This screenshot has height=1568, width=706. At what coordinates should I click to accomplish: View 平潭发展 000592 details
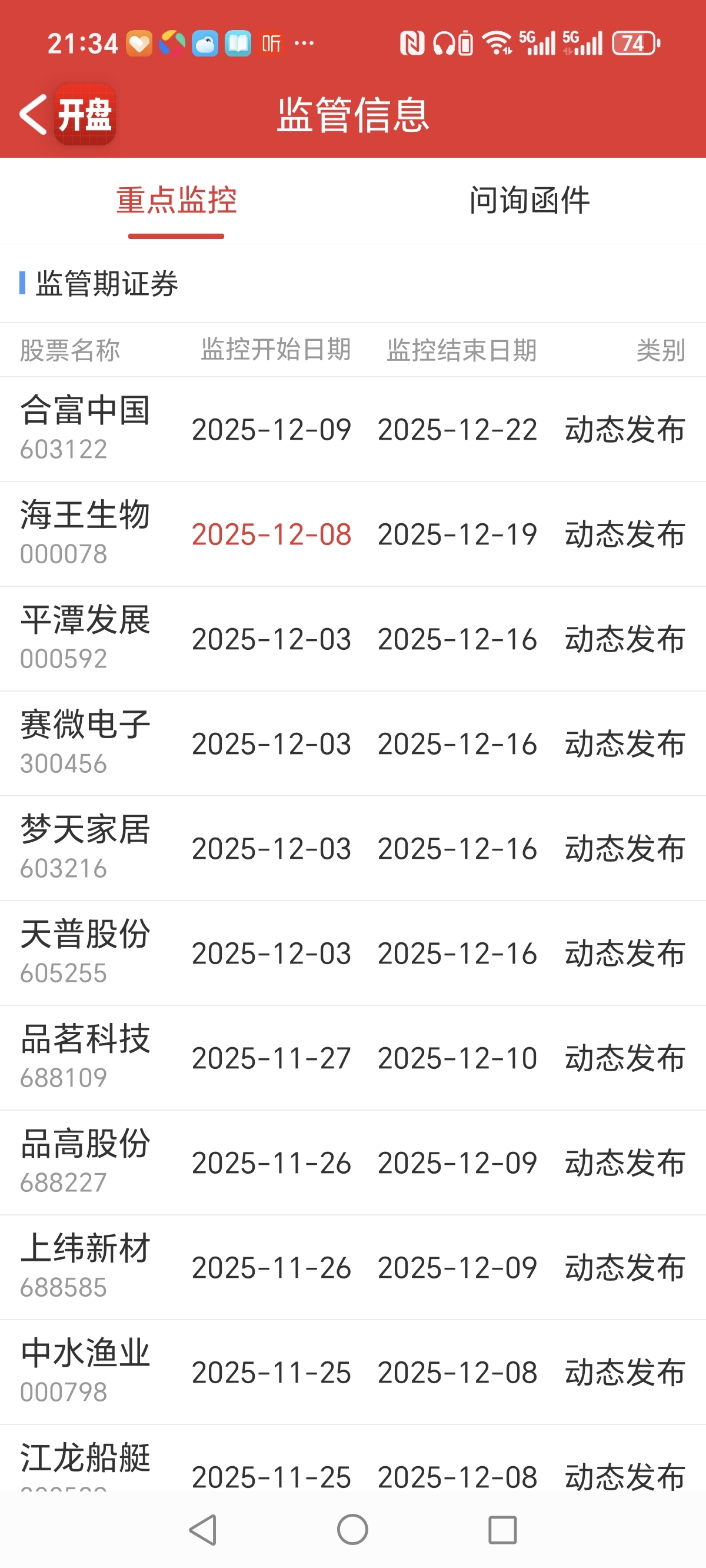point(353,639)
